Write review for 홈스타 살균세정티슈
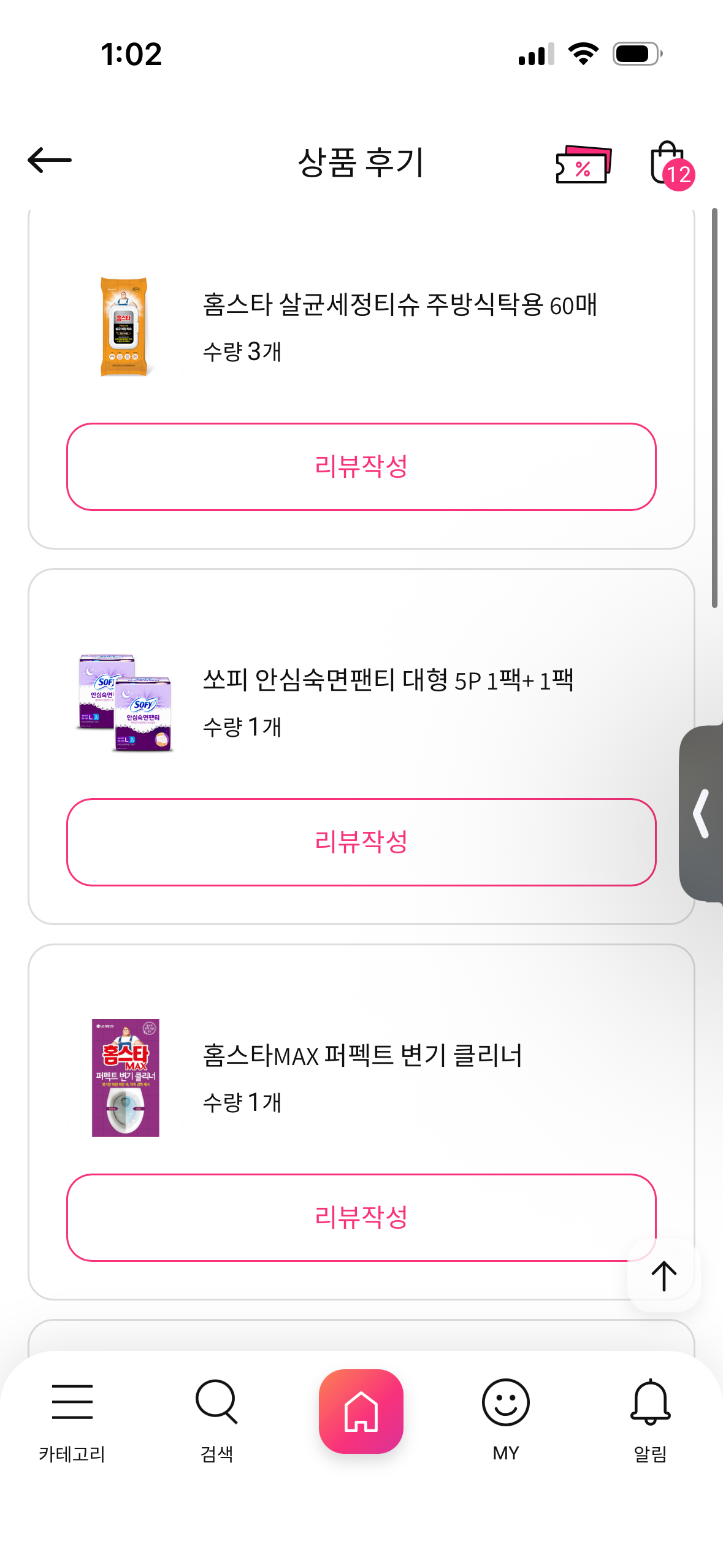 [x=361, y=466]
